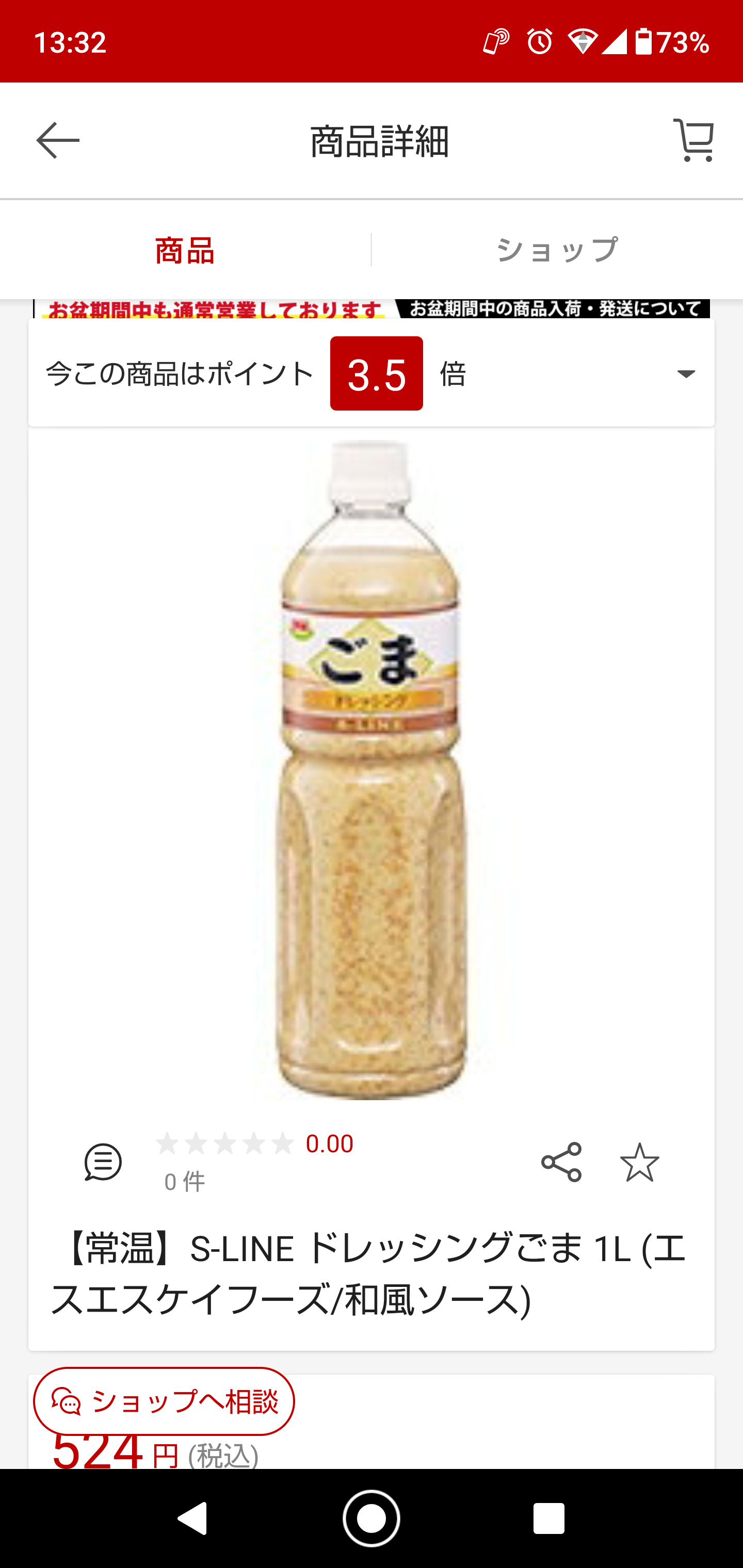Select the 商品 tab
Image resolution: width=743 pixels, height=1568 pixels.
[x=185, y=250]
